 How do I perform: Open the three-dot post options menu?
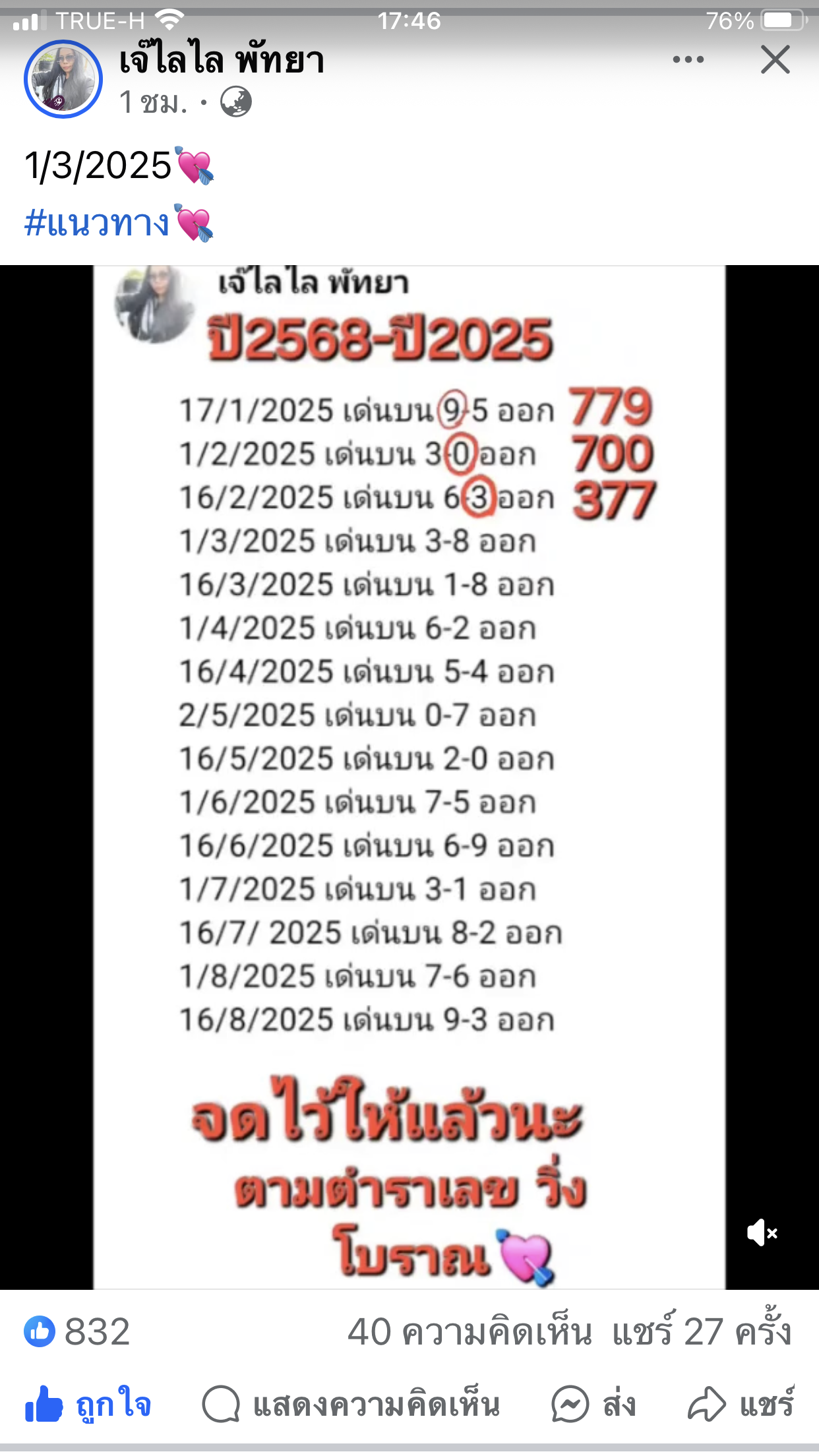tap(688, 59)
